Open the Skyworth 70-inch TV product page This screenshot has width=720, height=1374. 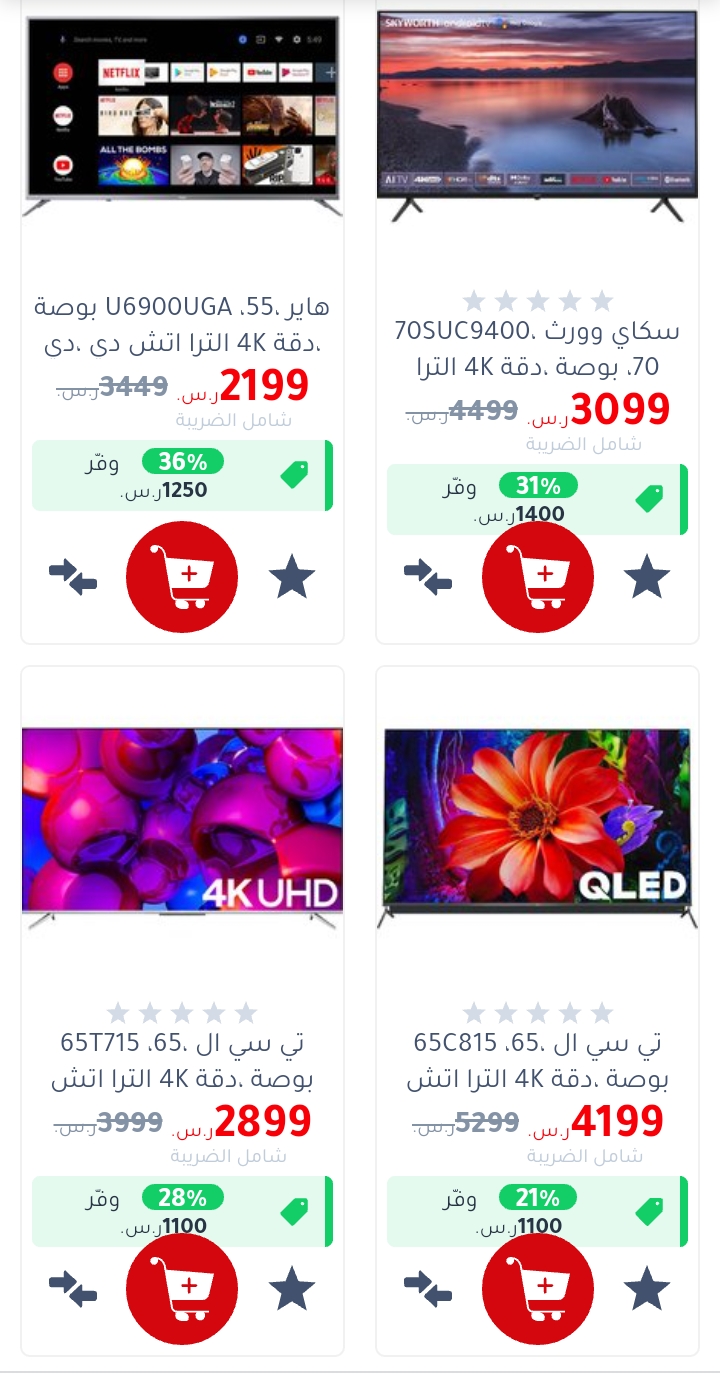[x=537, y=349]
